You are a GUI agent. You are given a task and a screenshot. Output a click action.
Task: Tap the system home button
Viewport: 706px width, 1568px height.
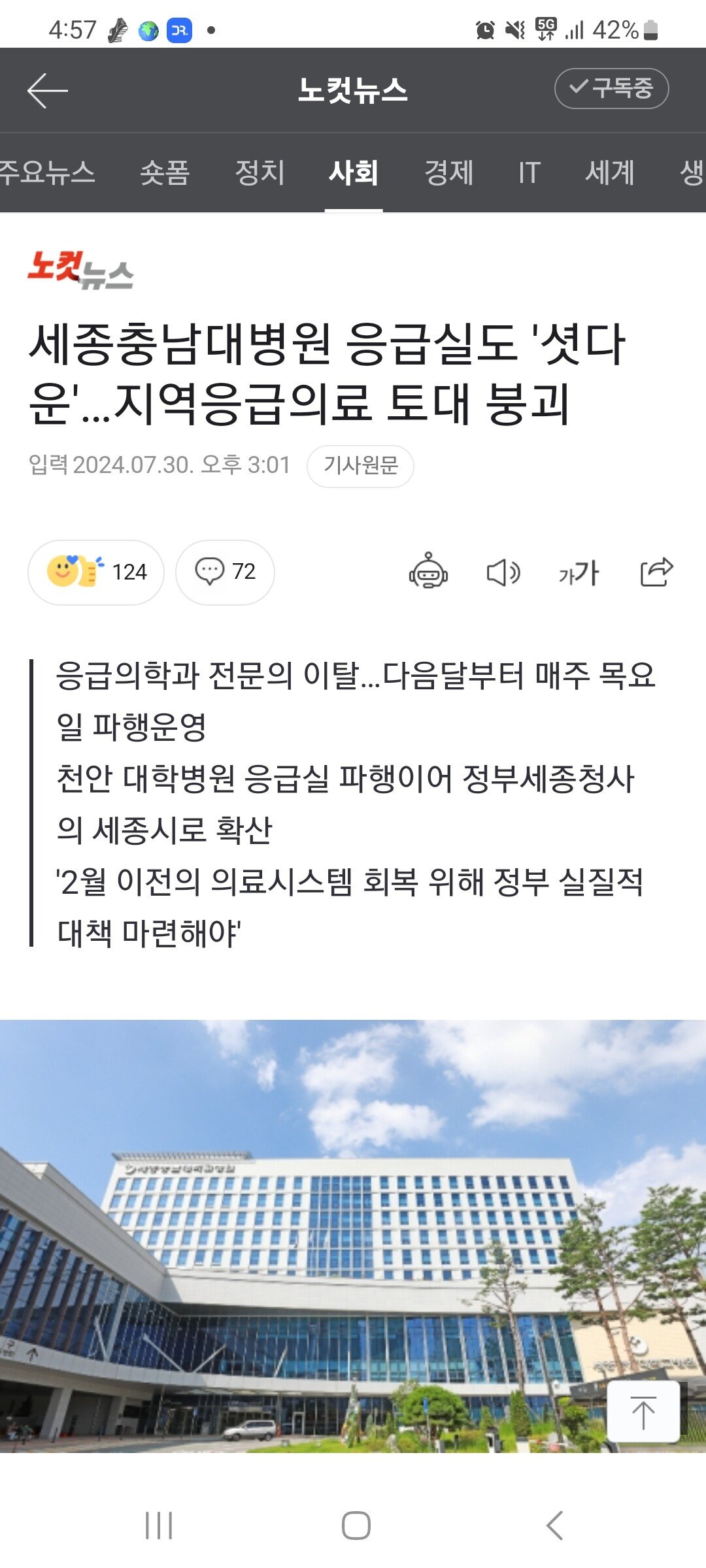click(x=356, y=1526)
